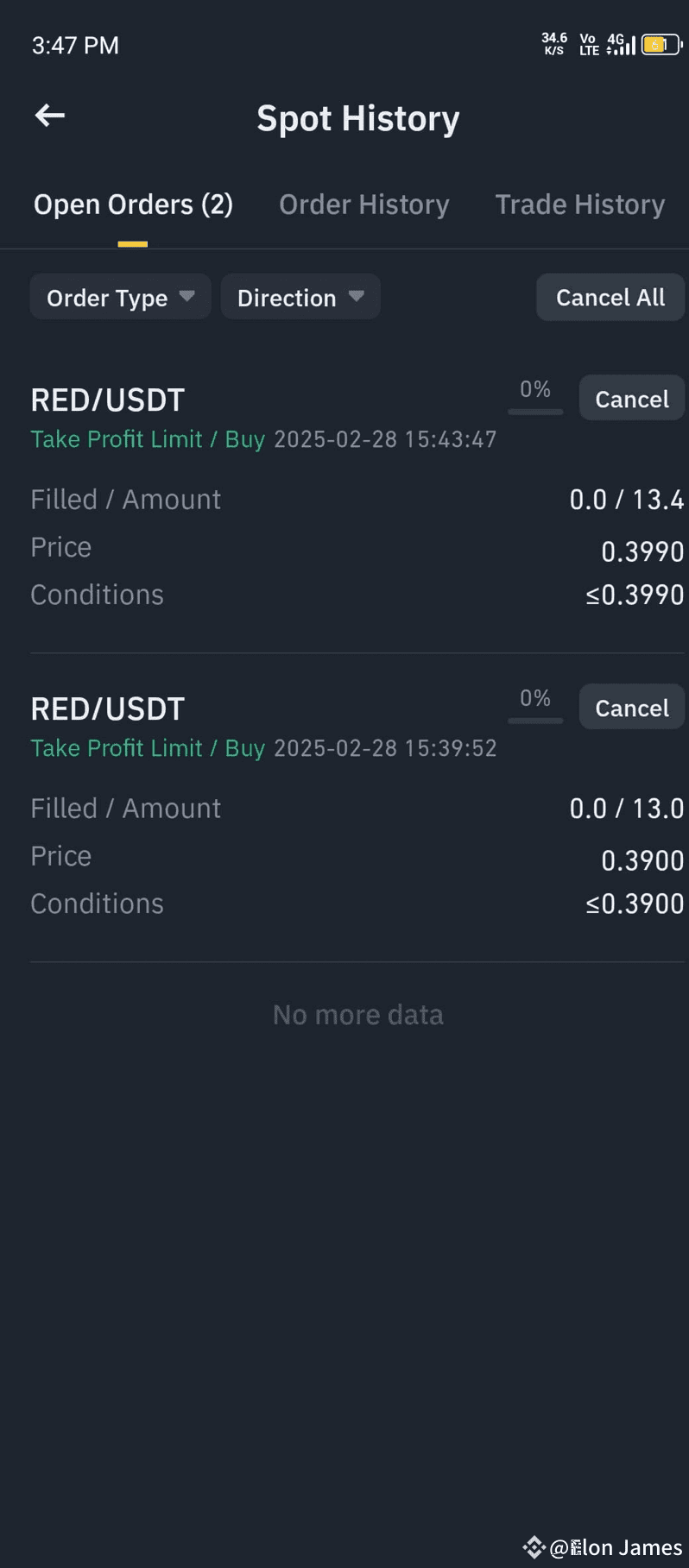Cancel the 15:43:47 RED/USDT order
Viewport: 689px width, 1568px height.
click(x=631, y=398)
